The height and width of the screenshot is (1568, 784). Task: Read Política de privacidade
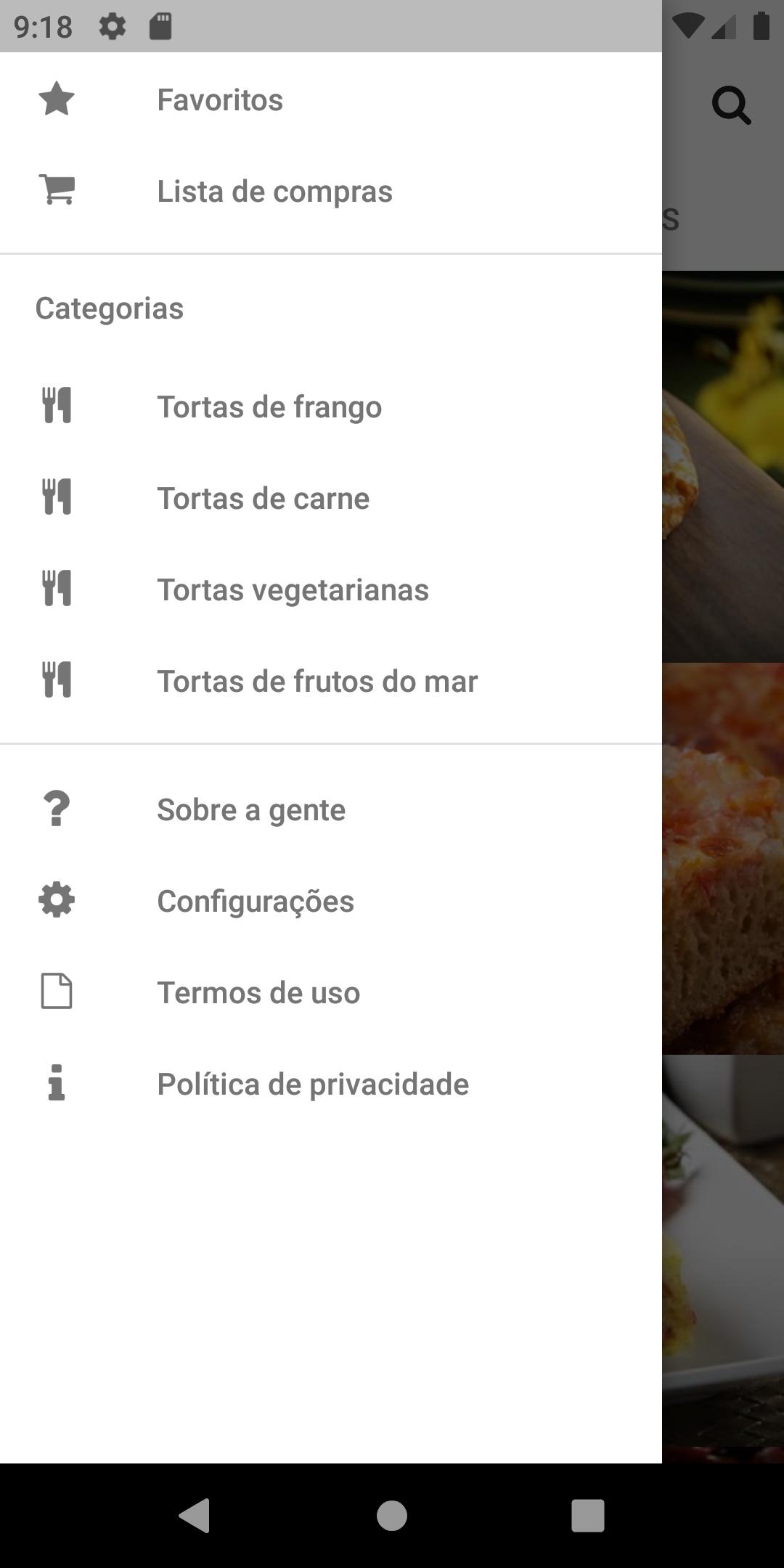pos(331,1084)
